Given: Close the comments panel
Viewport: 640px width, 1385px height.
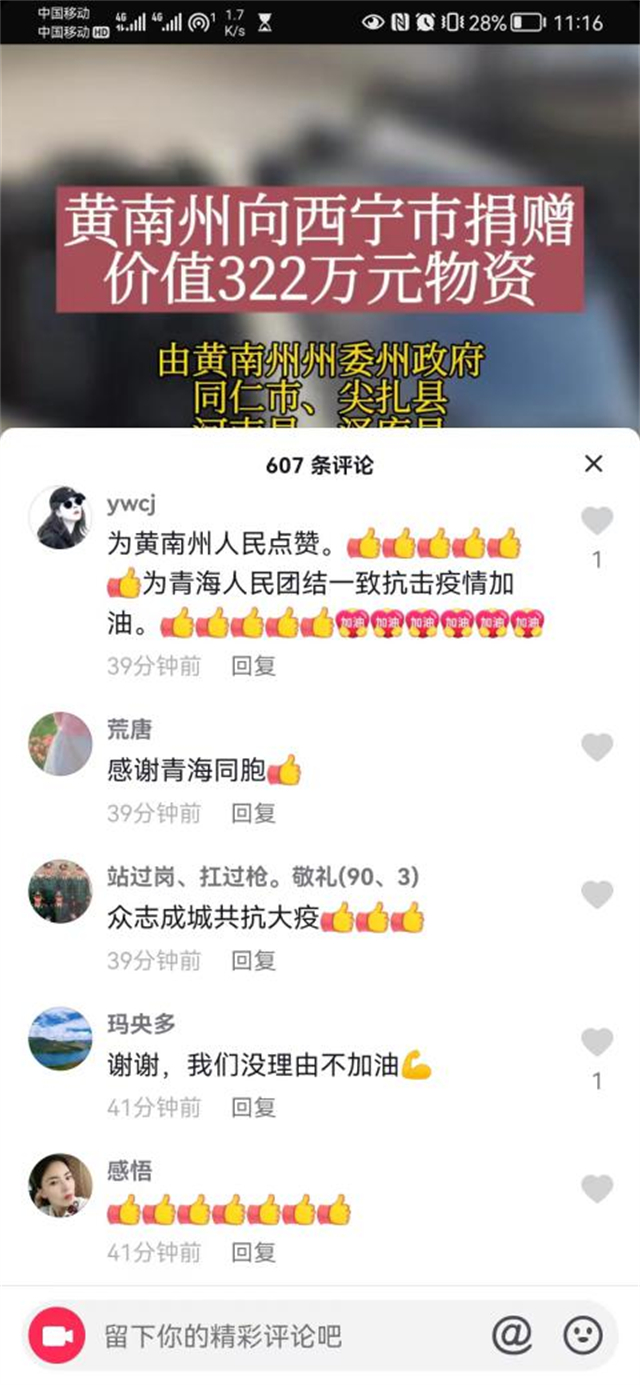Looking at the screenshot, I should point(594,464).
